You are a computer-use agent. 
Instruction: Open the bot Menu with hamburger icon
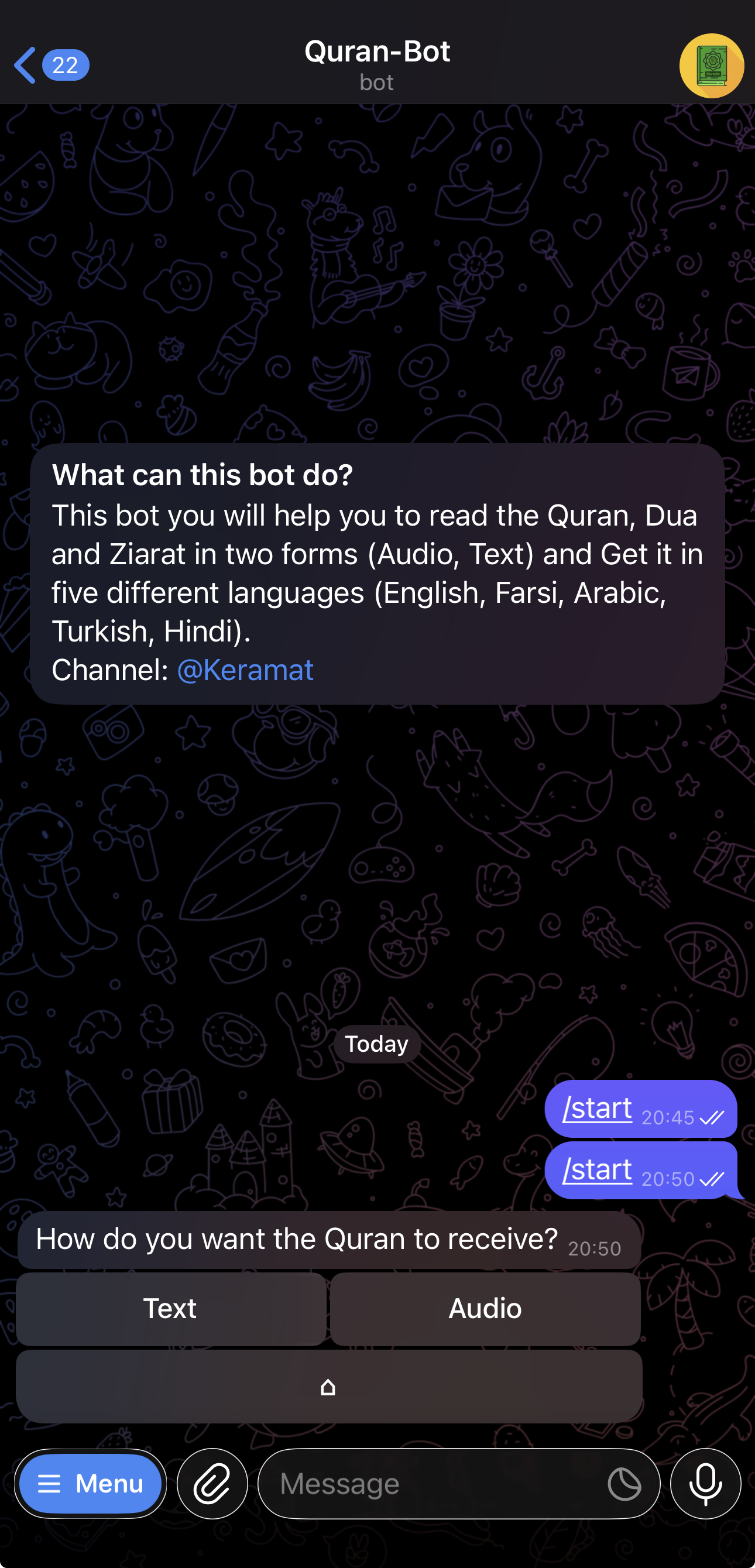(x=90, y=1483)
